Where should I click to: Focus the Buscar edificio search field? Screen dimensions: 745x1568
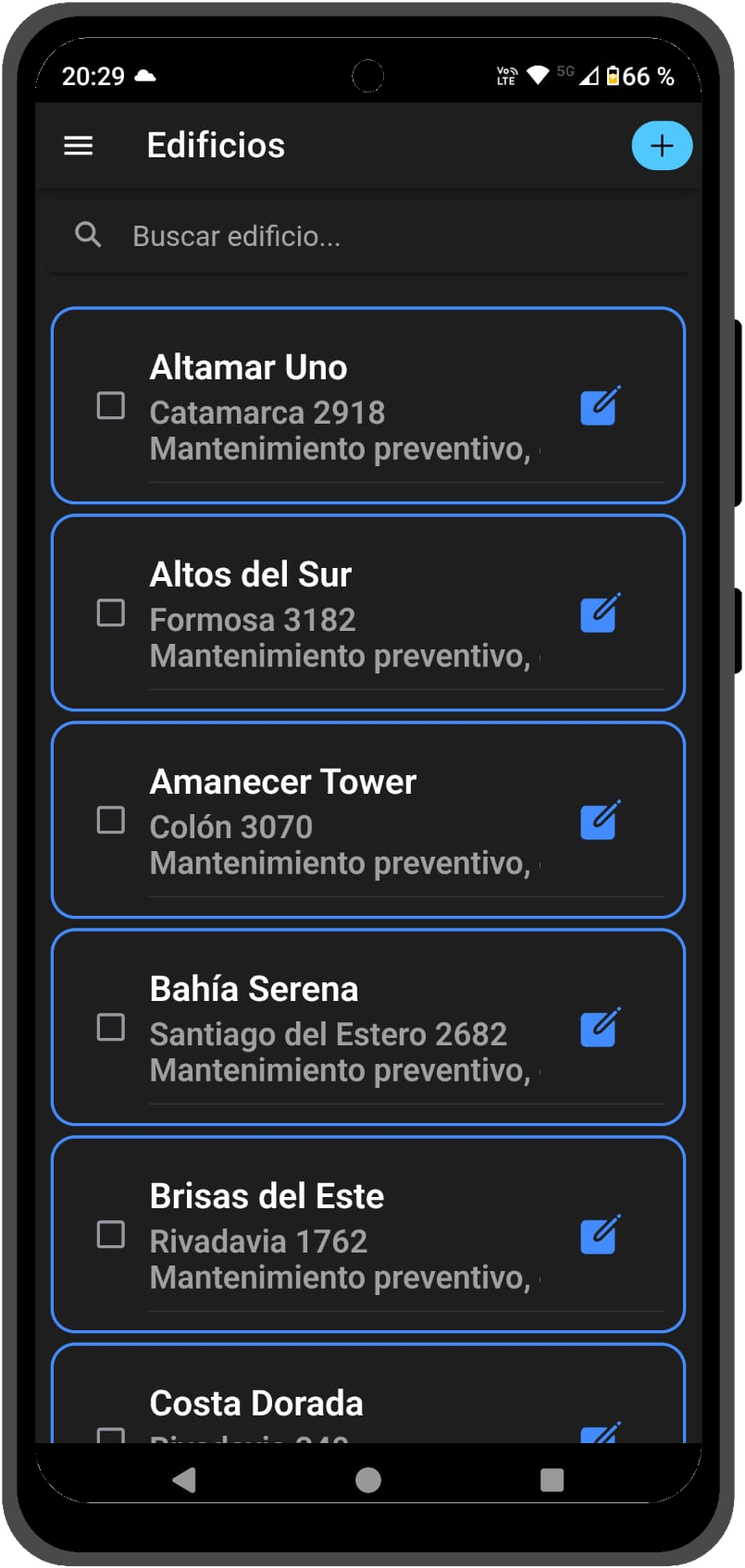click(370, 236)
